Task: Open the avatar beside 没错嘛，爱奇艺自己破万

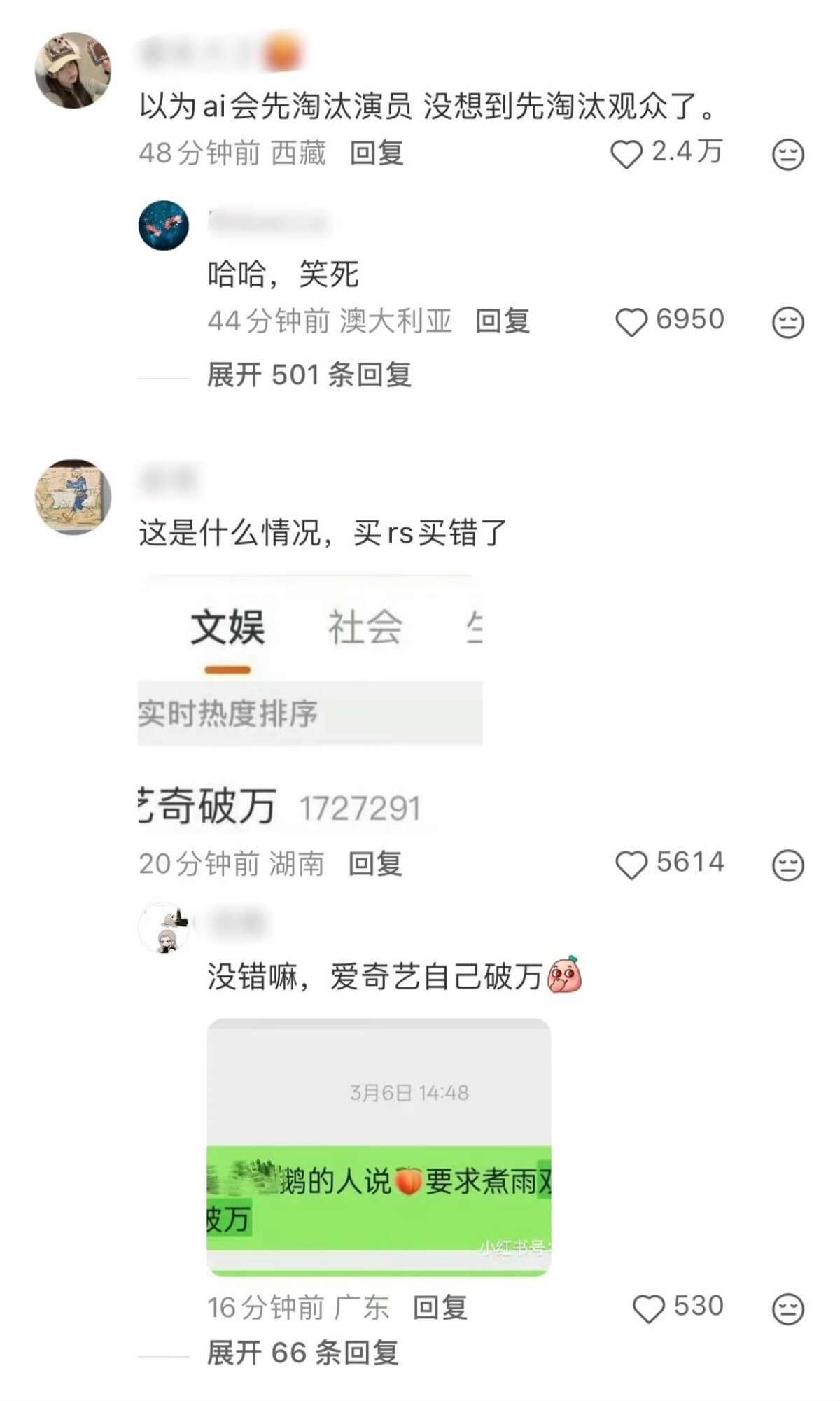Action: [x=164, y=927]
